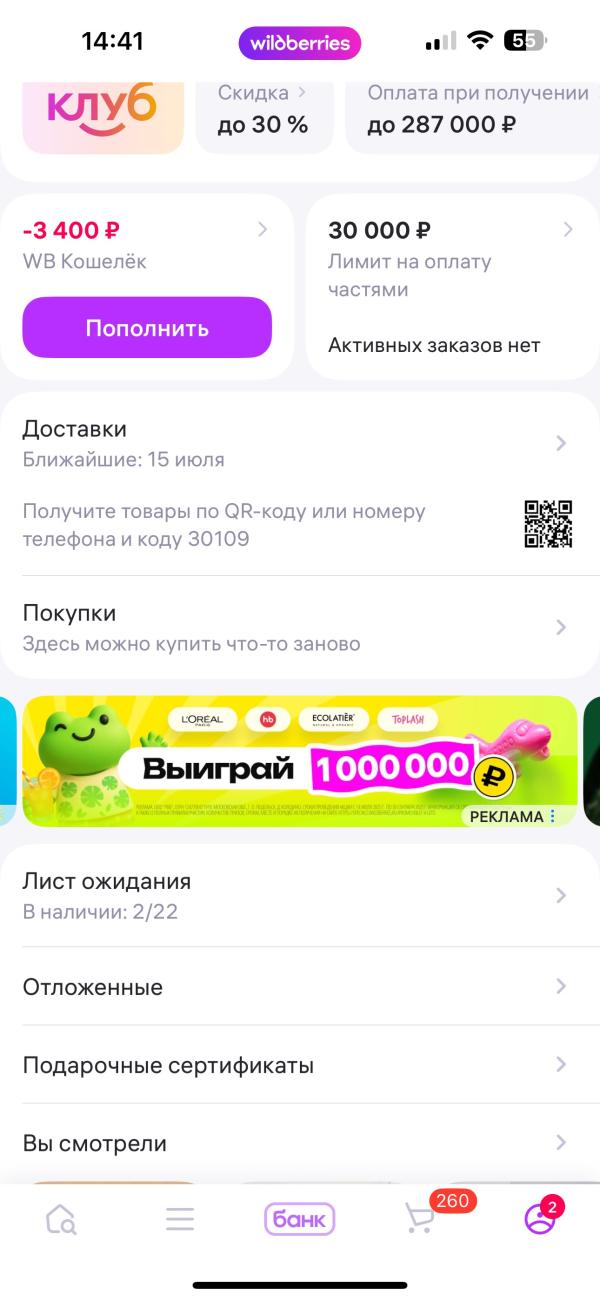Open the Скидка до 30 % card
Screen dimensions: 600x1300
(x=264, y=112)
